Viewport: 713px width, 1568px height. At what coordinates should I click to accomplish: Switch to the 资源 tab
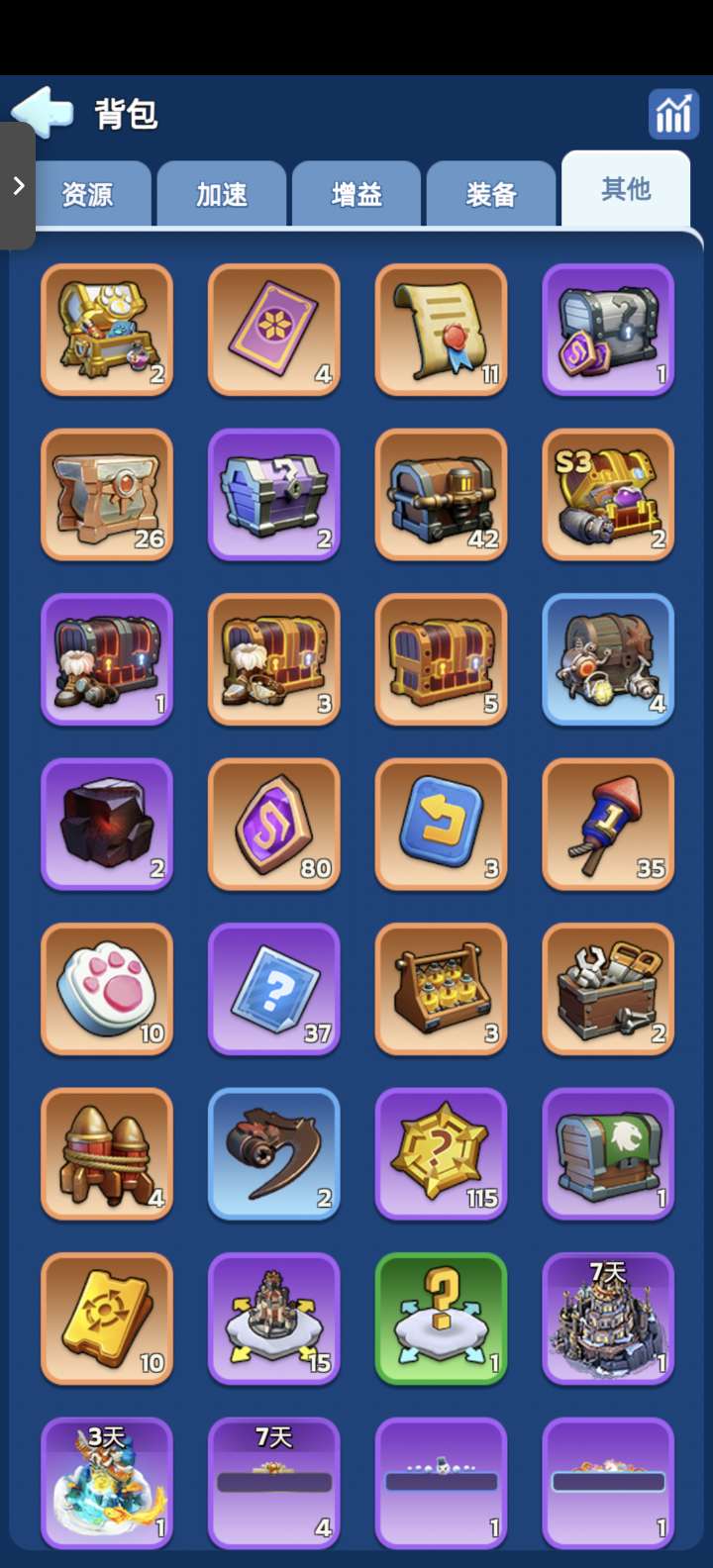pos(88,194)
